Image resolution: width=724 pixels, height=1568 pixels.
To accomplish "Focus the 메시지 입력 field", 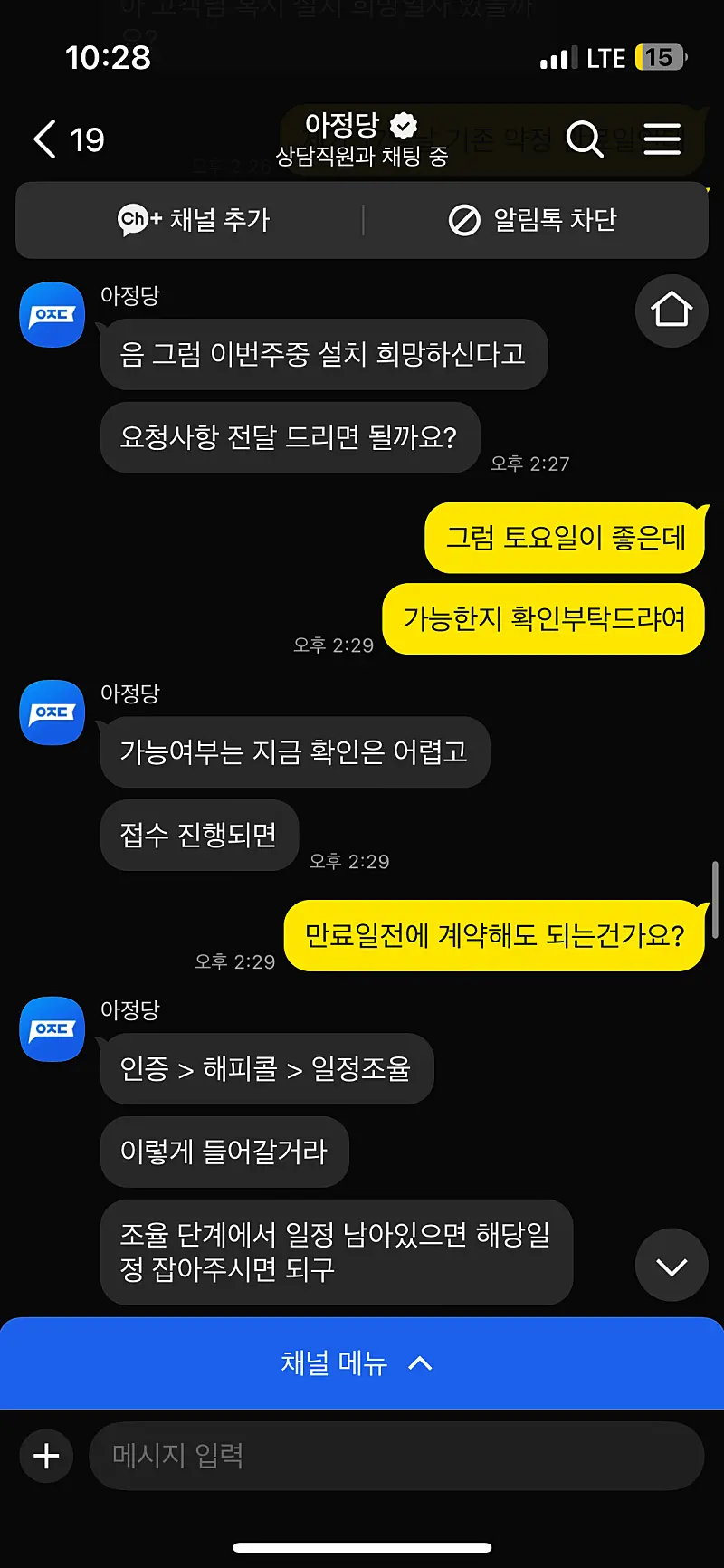I will coord(395,1456).
